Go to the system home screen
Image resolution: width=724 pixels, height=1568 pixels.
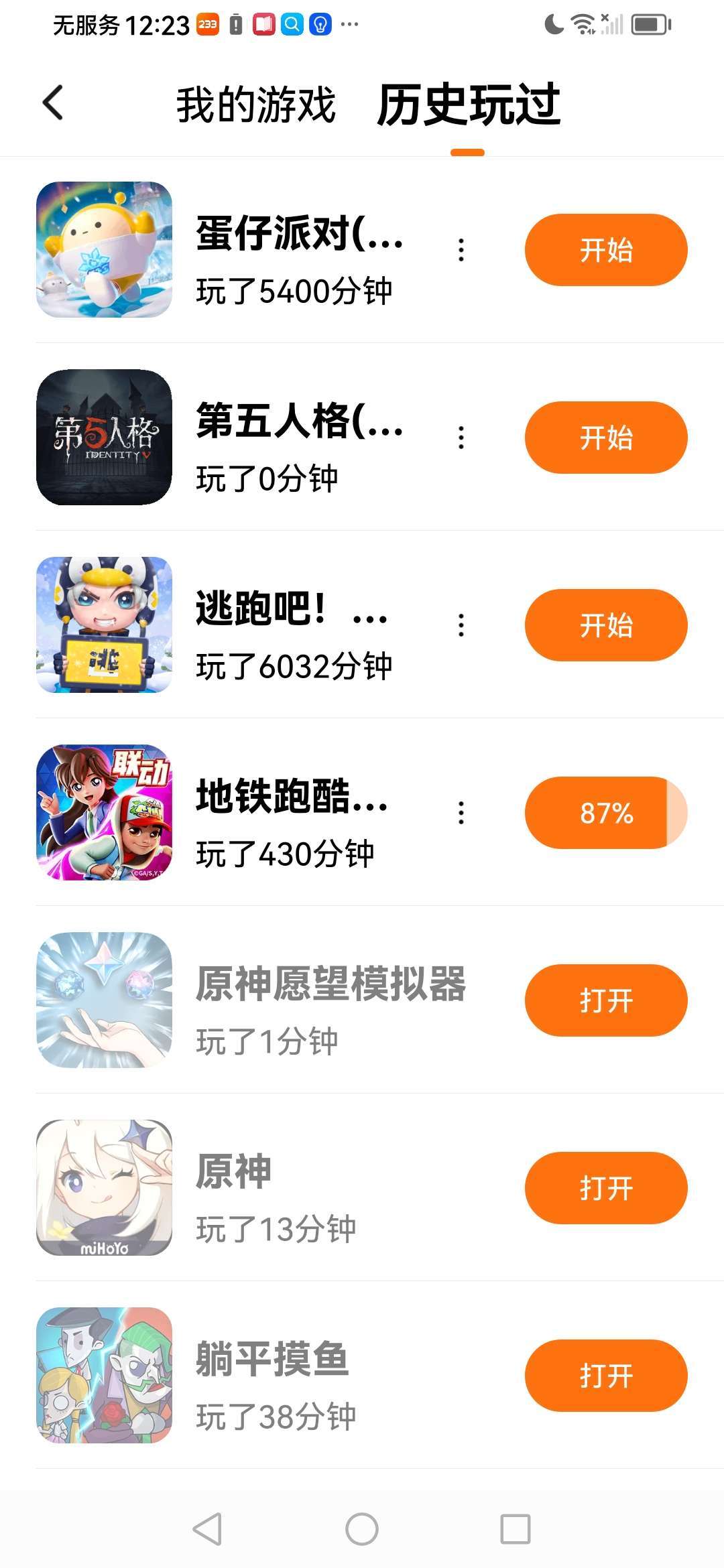362,1529
